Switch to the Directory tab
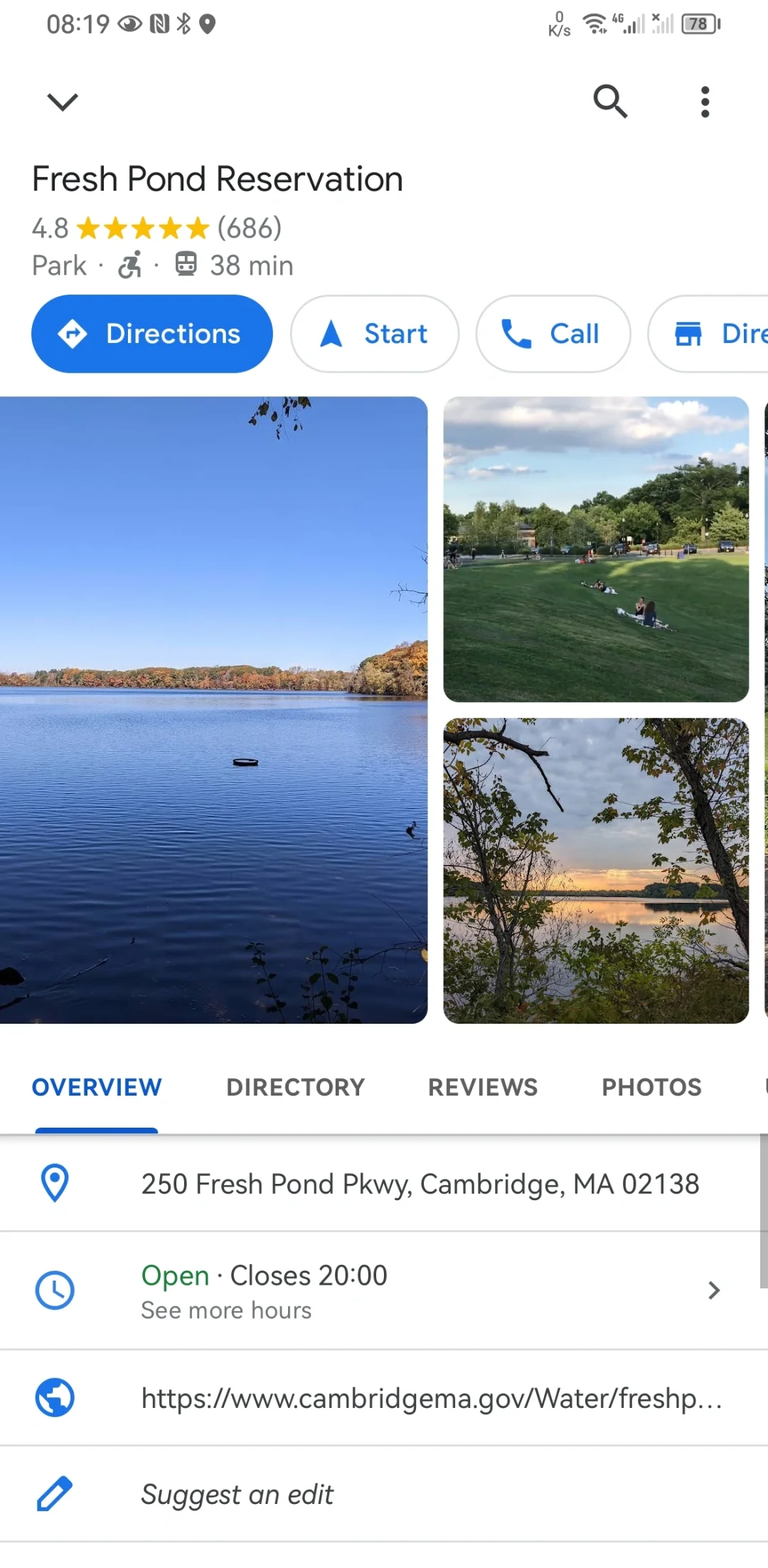 click(x=295, y=1087)
